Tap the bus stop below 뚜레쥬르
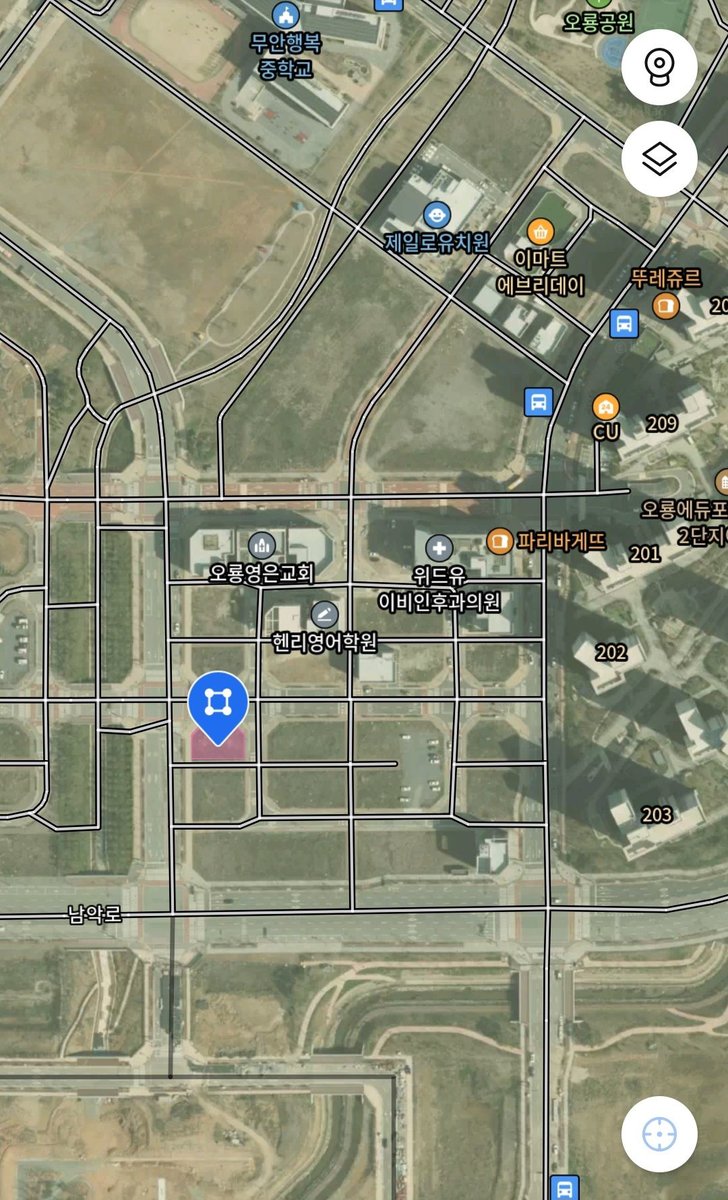728x1200 pixels. (624, 323)
